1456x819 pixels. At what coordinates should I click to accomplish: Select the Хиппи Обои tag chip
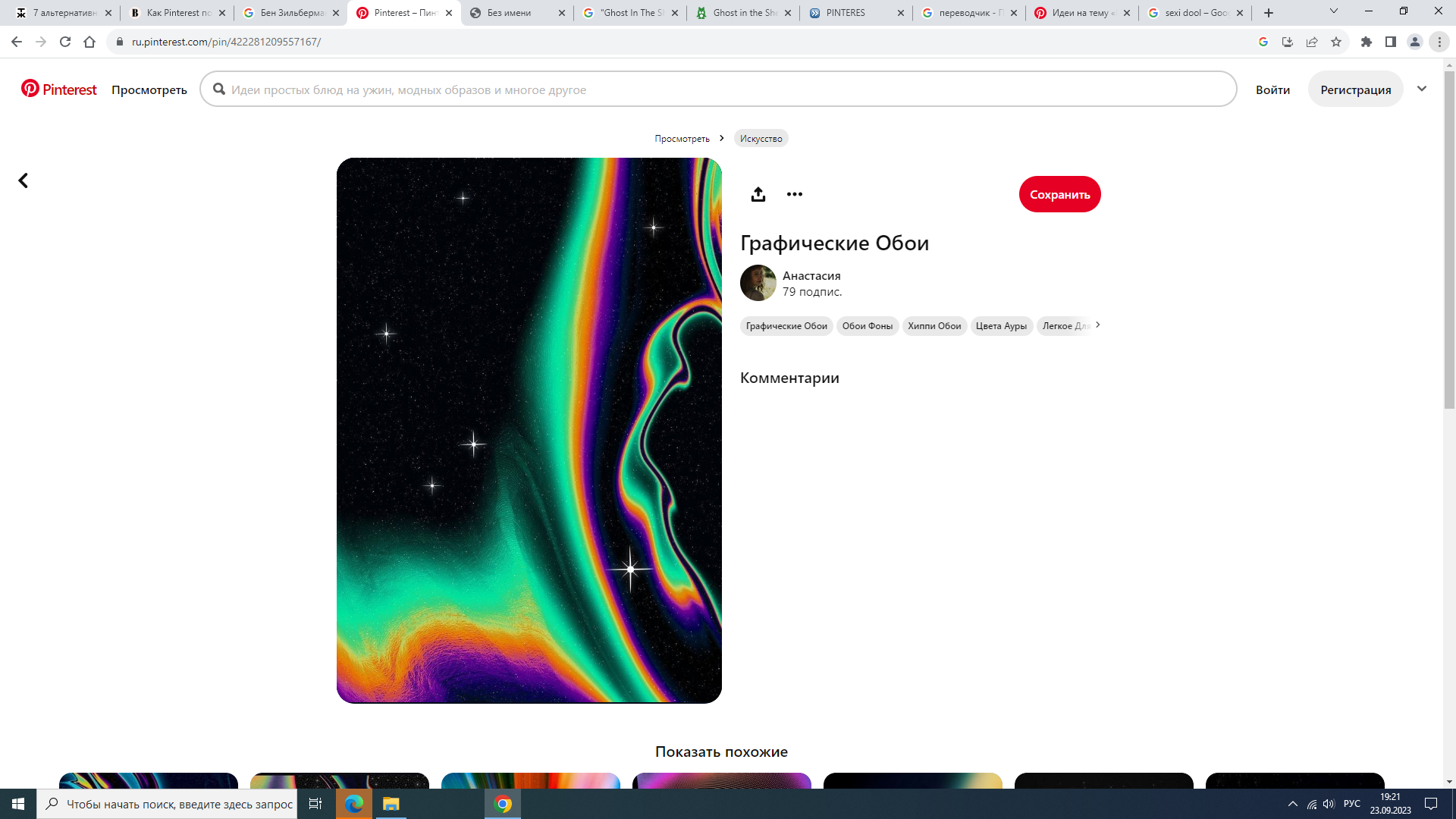coord(934,326)
